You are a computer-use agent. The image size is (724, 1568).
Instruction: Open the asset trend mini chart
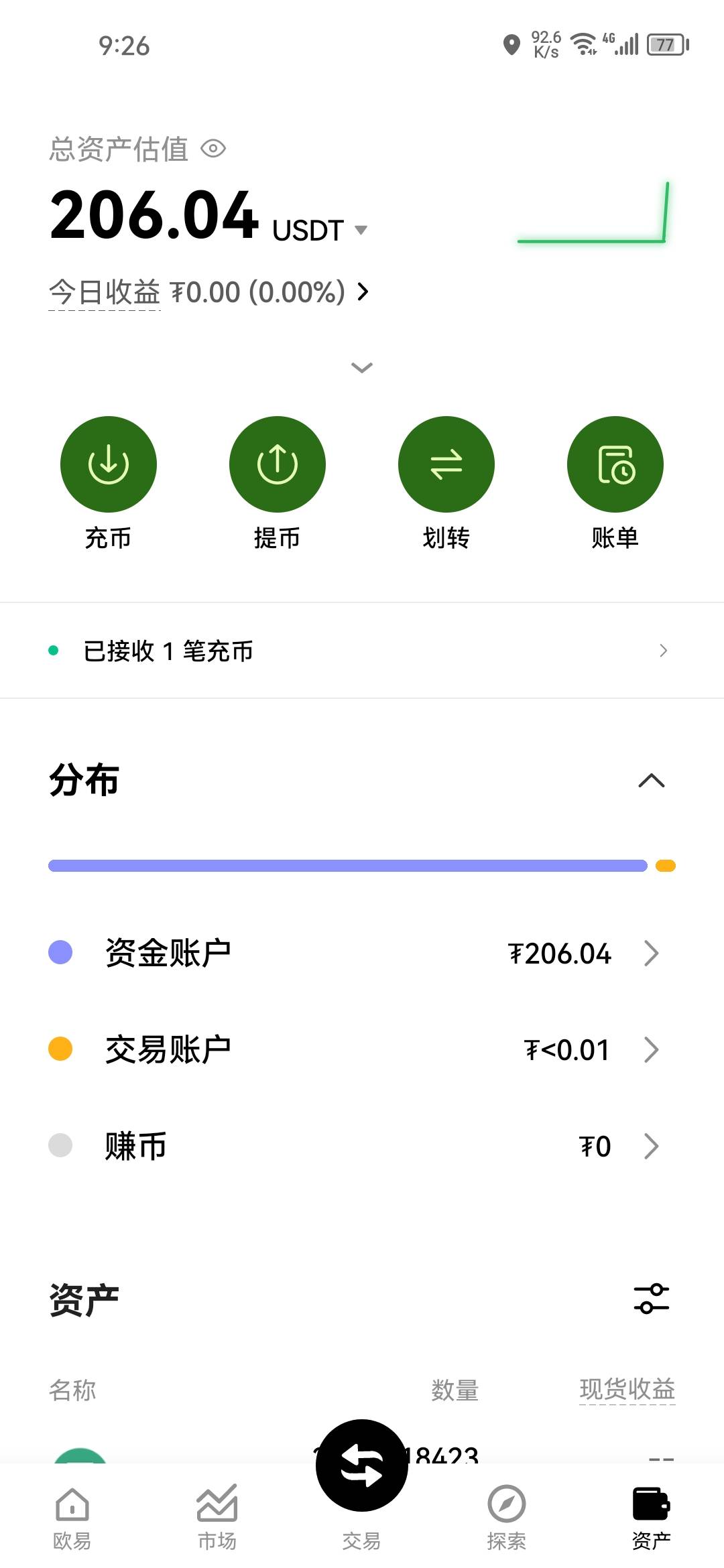click(593, 212)
